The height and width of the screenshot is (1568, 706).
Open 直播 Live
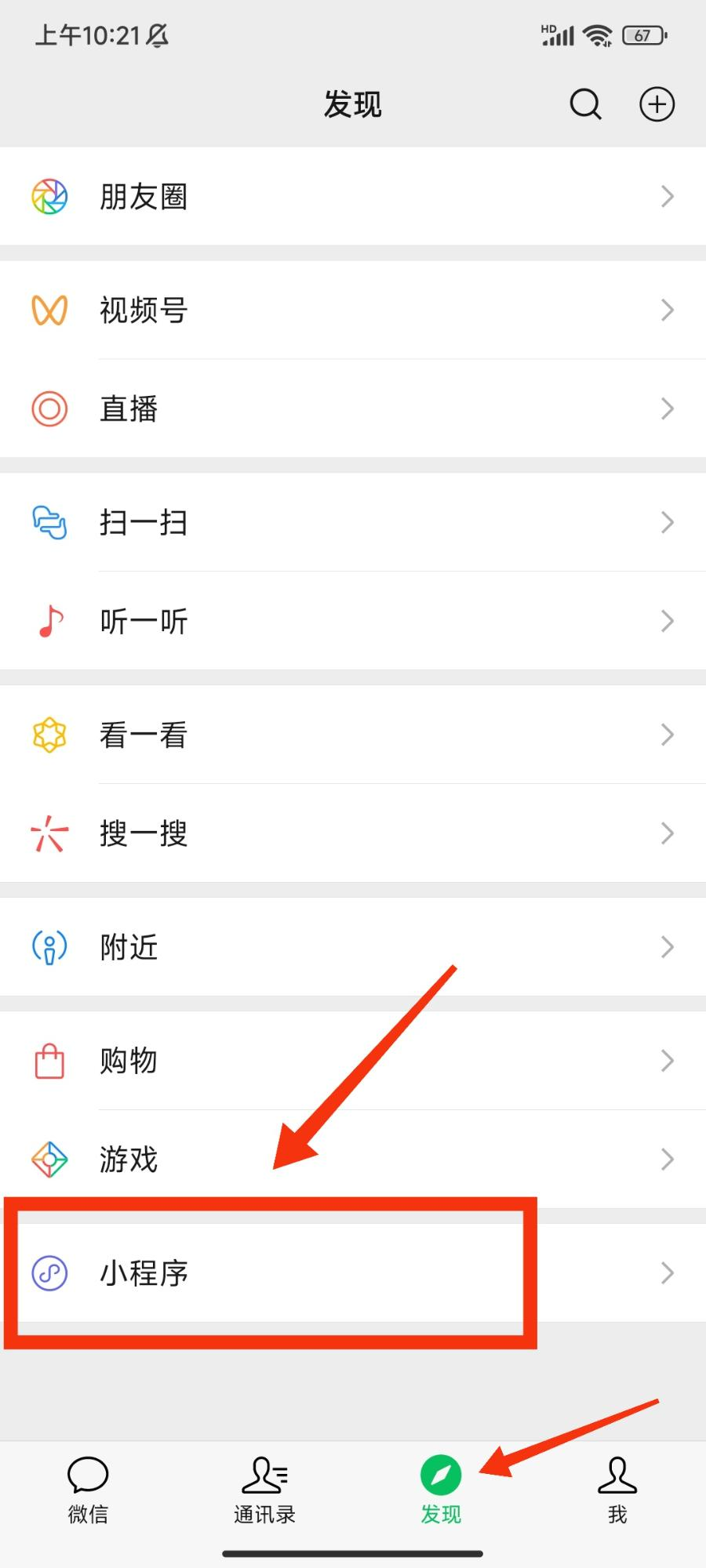pos(353,408)
